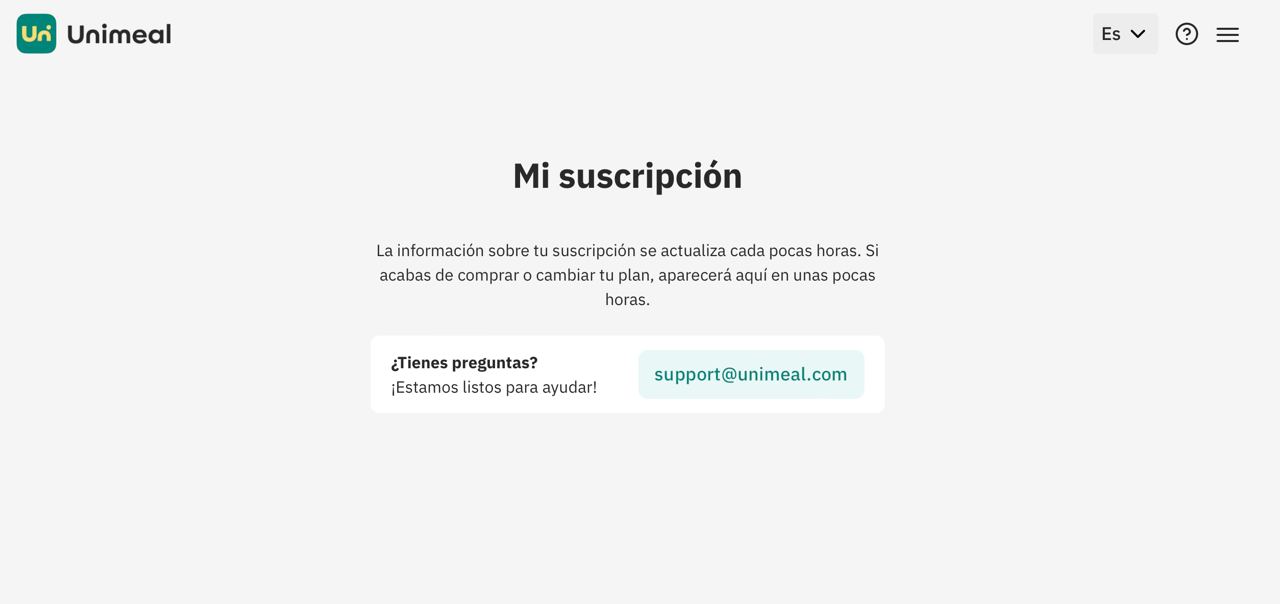Open the Es language dropdown
The image size is (1280, 604).
[1124, 34]
